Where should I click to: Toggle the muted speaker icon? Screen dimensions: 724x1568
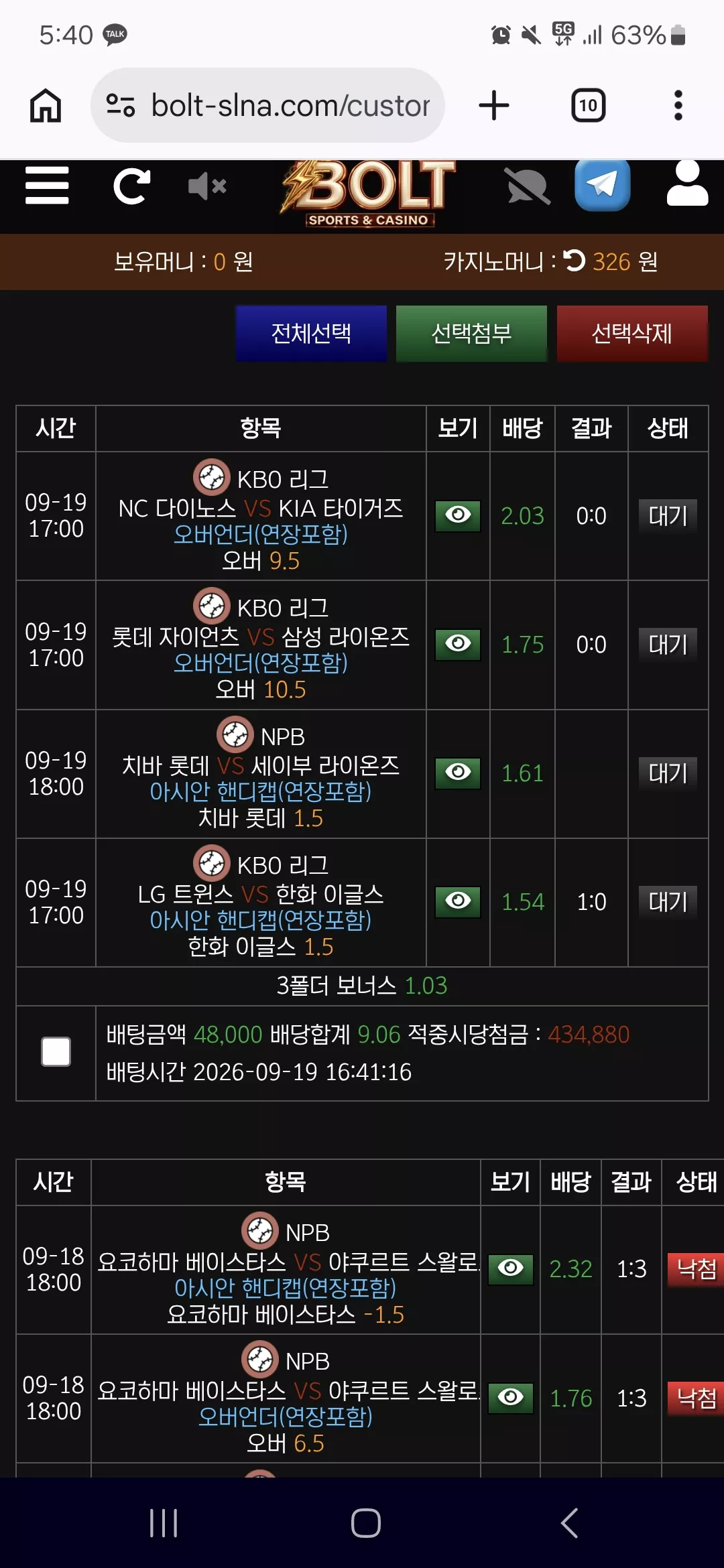[207, 186]
